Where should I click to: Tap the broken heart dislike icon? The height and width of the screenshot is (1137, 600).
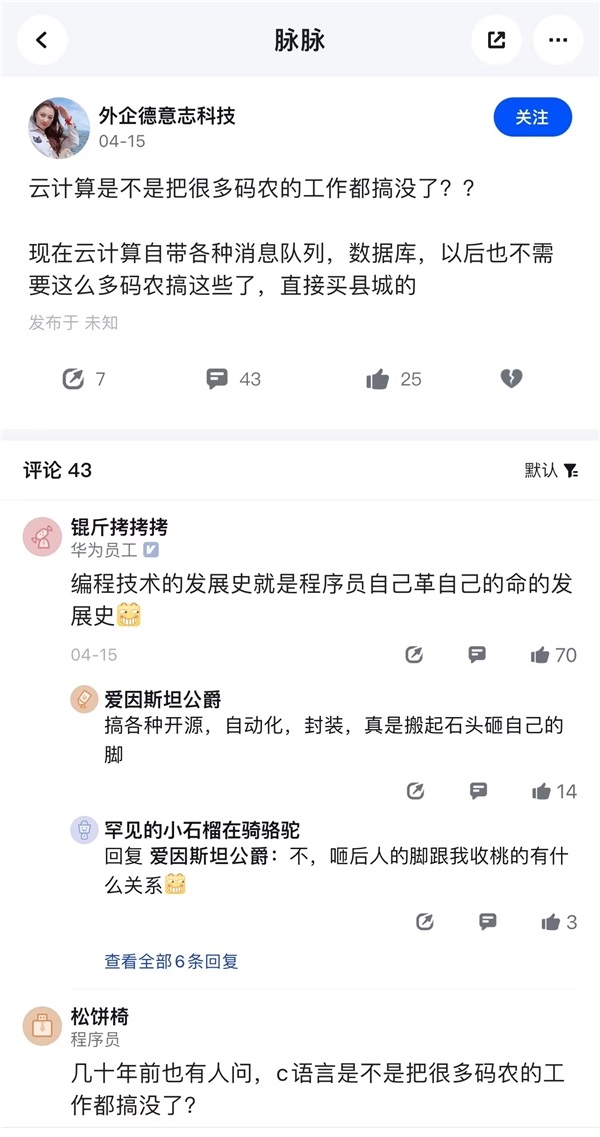coord(511,379)
